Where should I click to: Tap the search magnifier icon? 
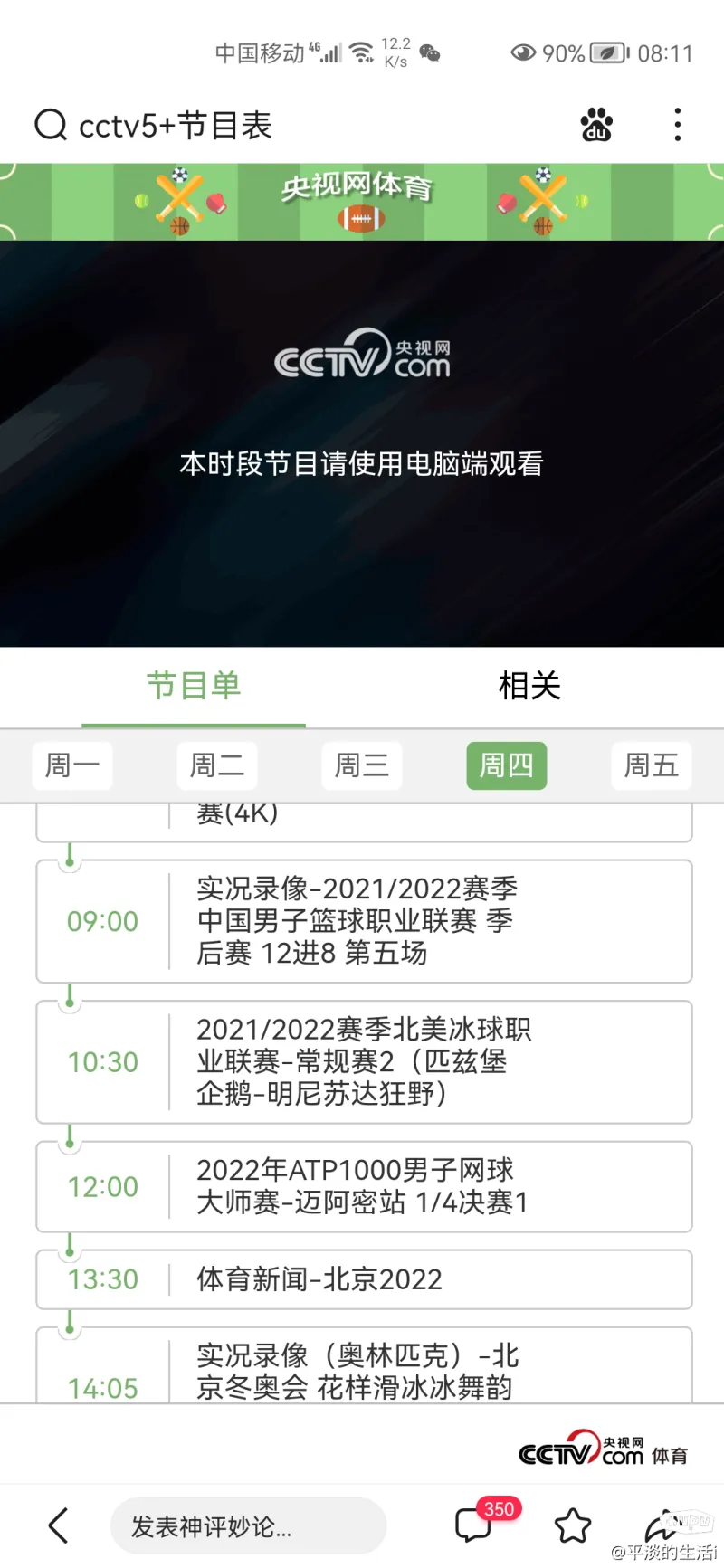[50, 125]
